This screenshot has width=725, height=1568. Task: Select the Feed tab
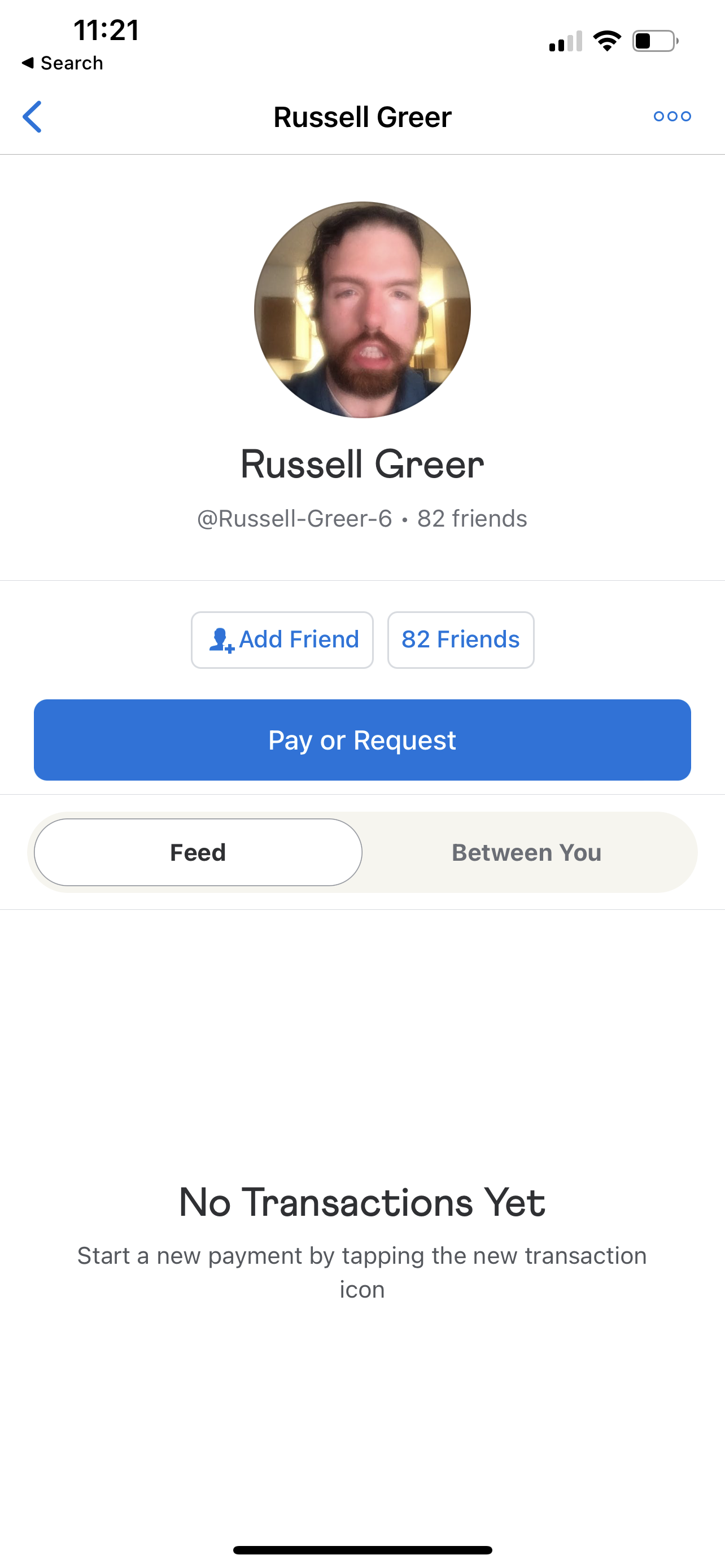coord(198,852)
